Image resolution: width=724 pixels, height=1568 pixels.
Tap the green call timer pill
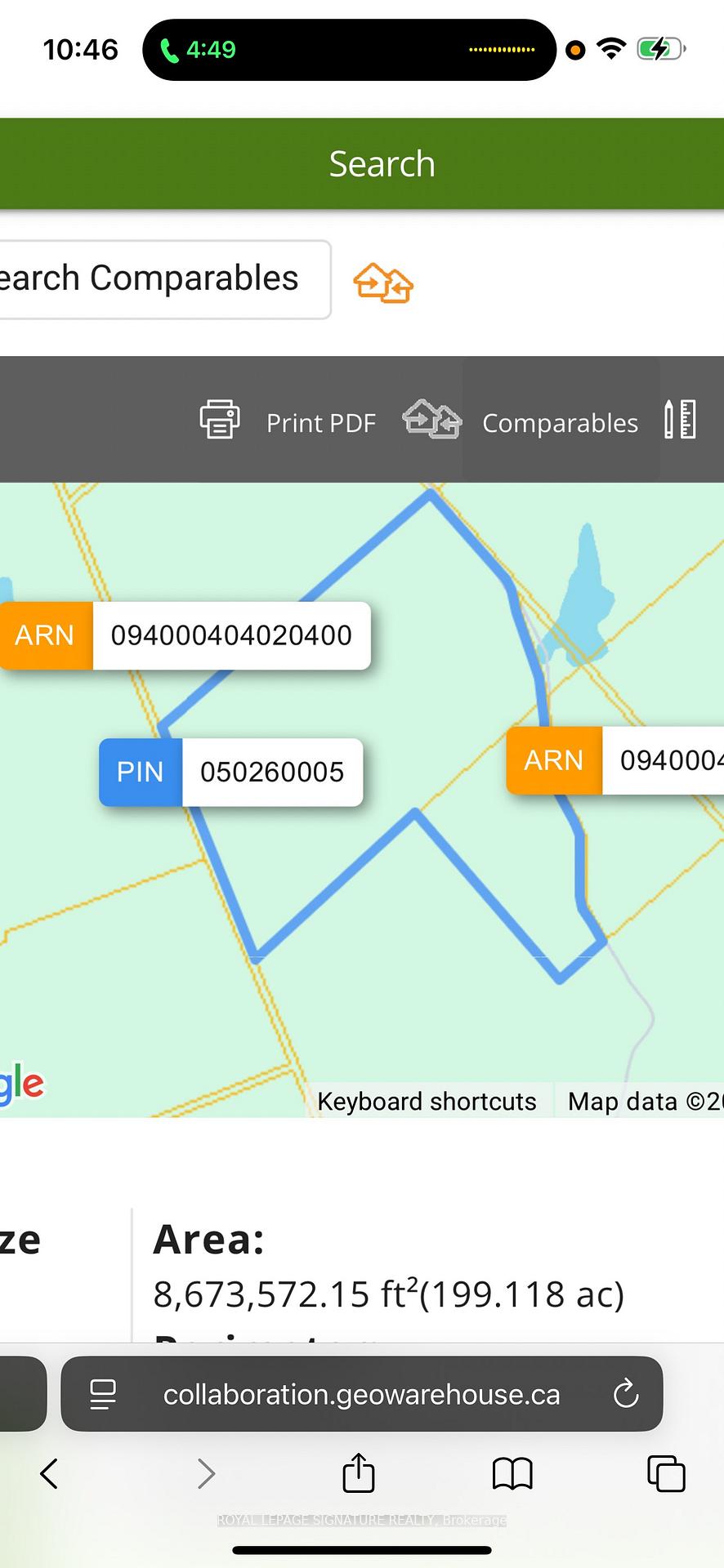(199, 50)
